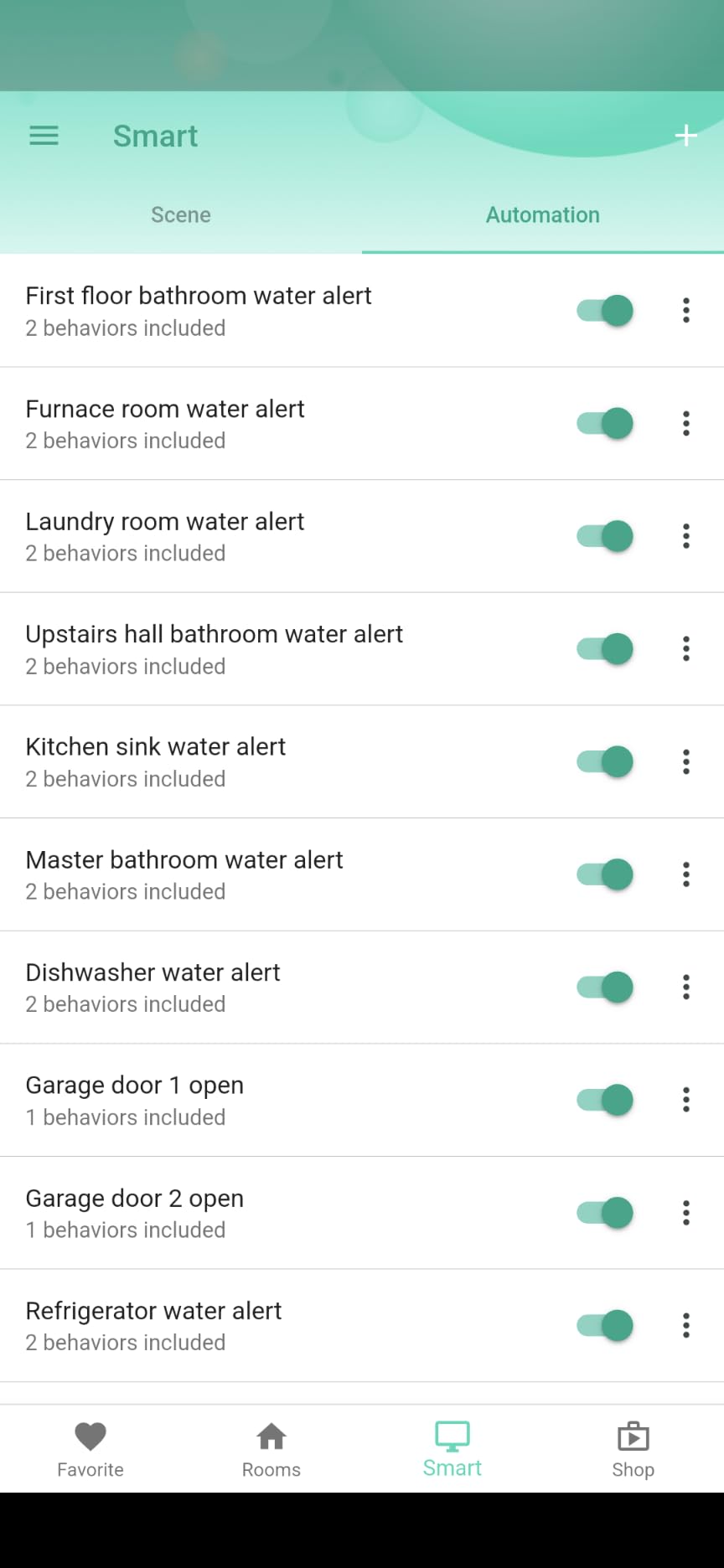Disable Garage door 1 open automation

[x=604, y=1100]
